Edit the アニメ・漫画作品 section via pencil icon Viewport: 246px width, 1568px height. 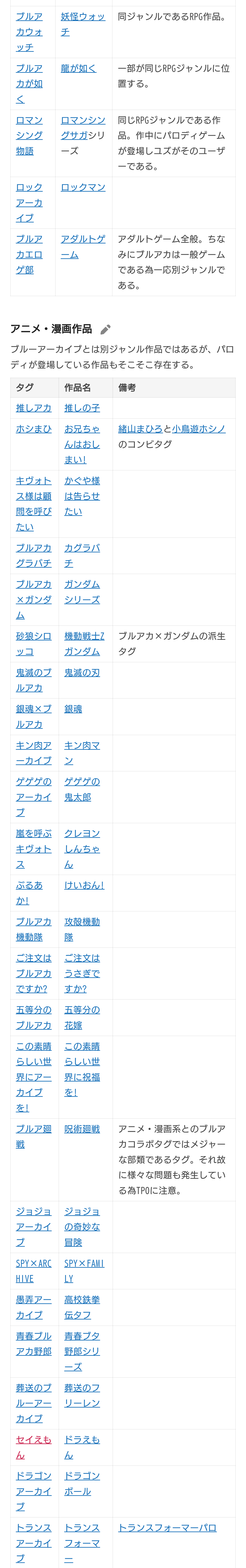tap(105, 329)
